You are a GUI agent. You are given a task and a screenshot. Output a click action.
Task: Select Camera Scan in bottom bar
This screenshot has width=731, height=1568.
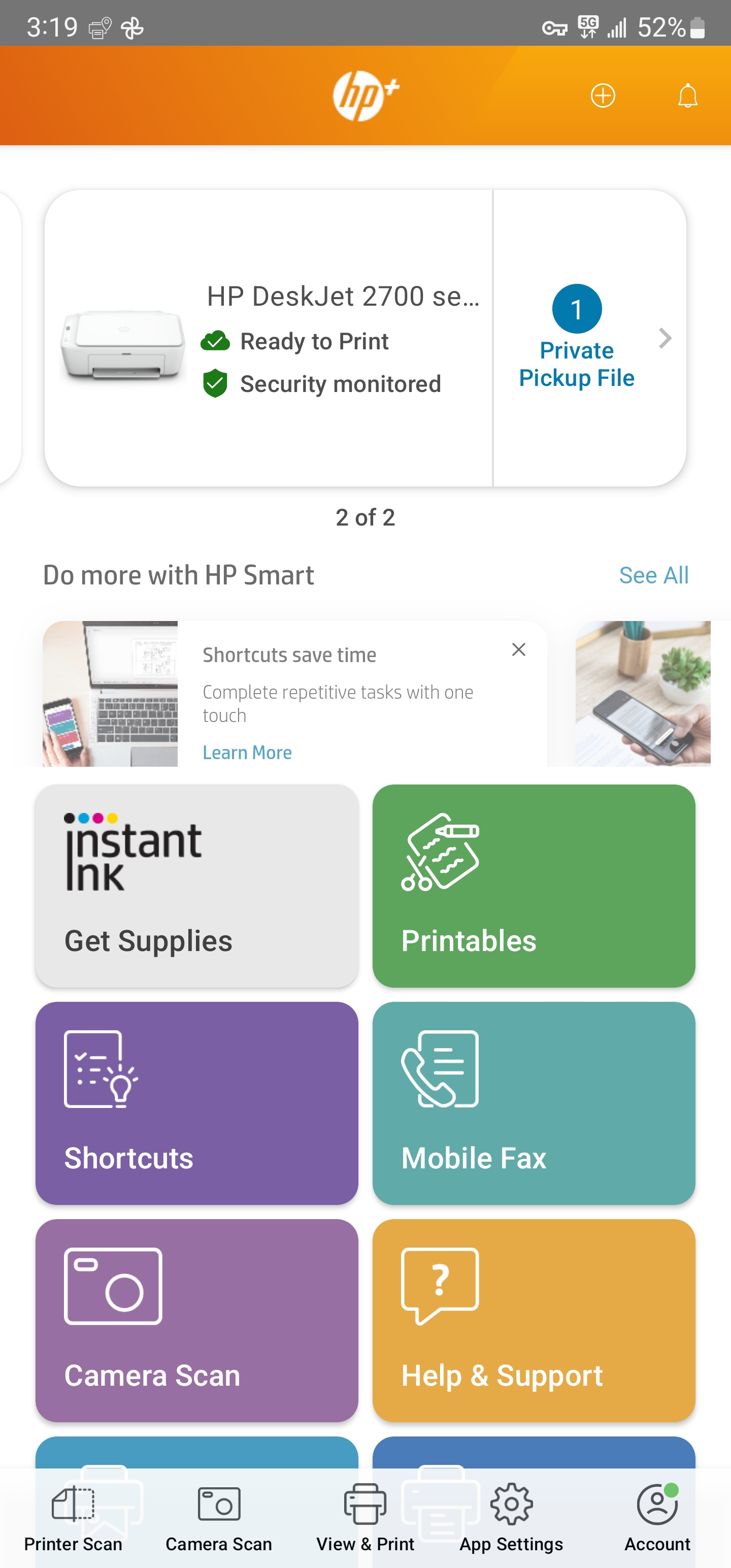(x=218, y=1517)
